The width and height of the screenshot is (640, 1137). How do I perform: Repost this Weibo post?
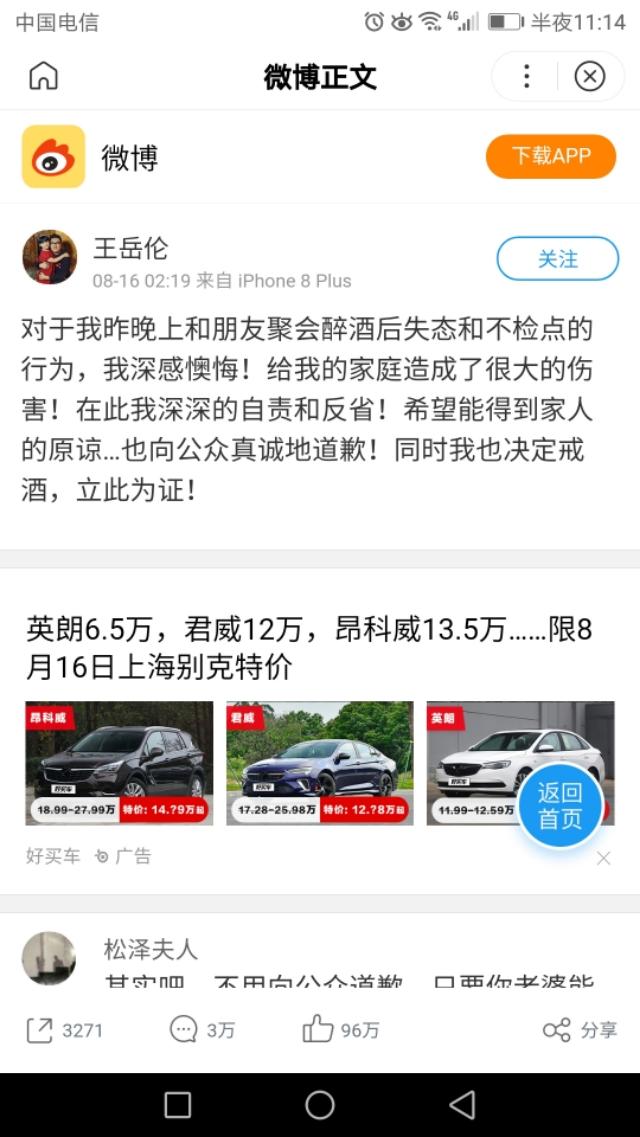(x=63, y=1030)
